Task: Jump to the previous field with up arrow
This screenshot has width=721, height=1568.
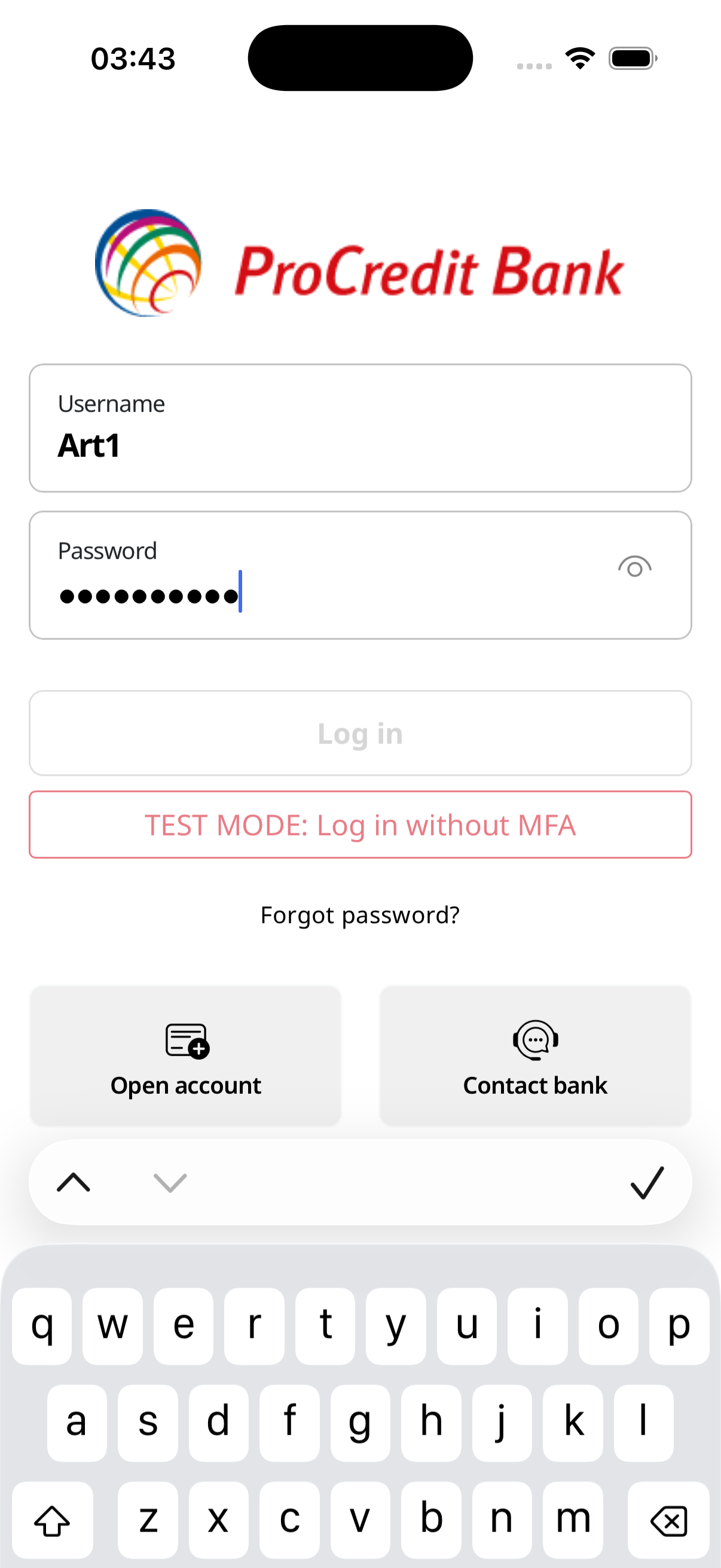Action: [74, 1182]
